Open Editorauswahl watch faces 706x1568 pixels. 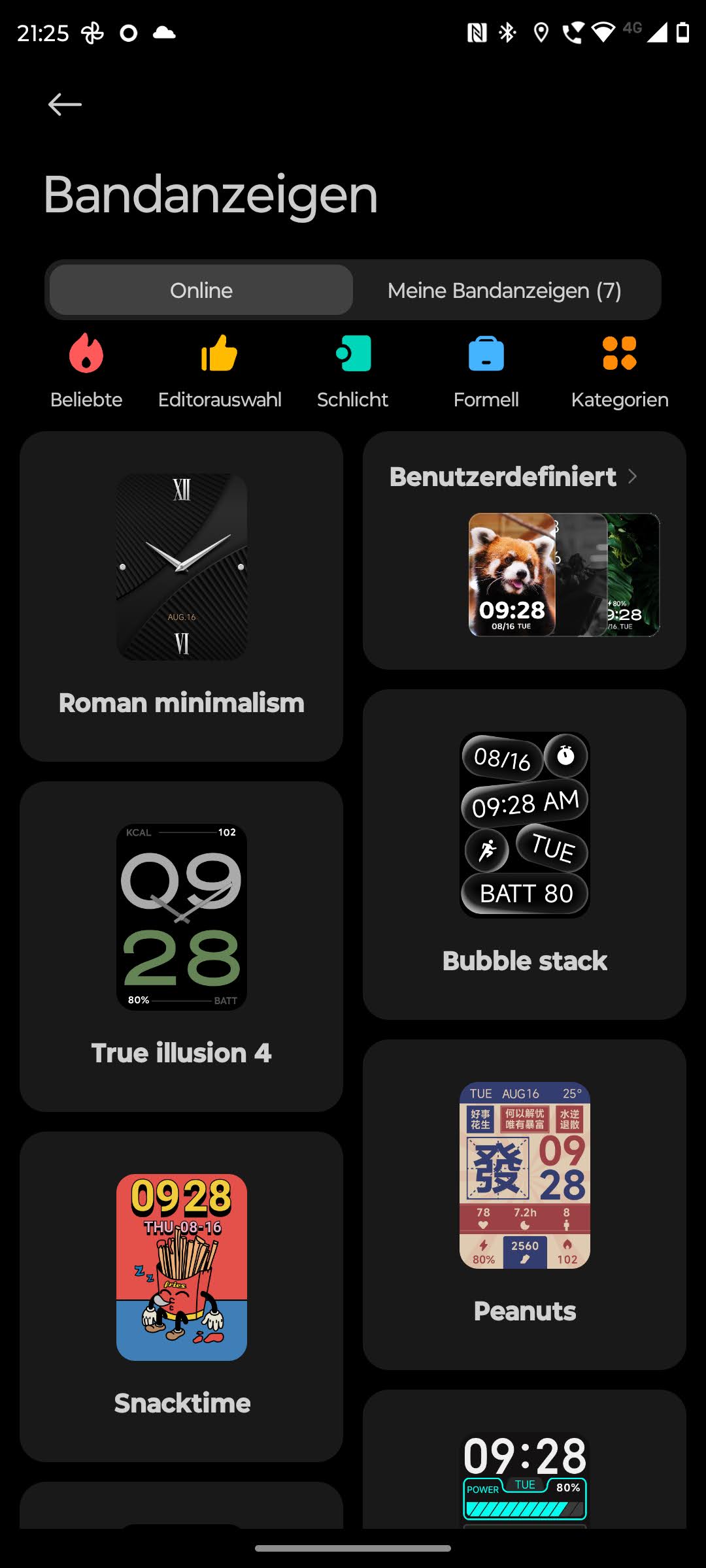(x=220, y=370)
